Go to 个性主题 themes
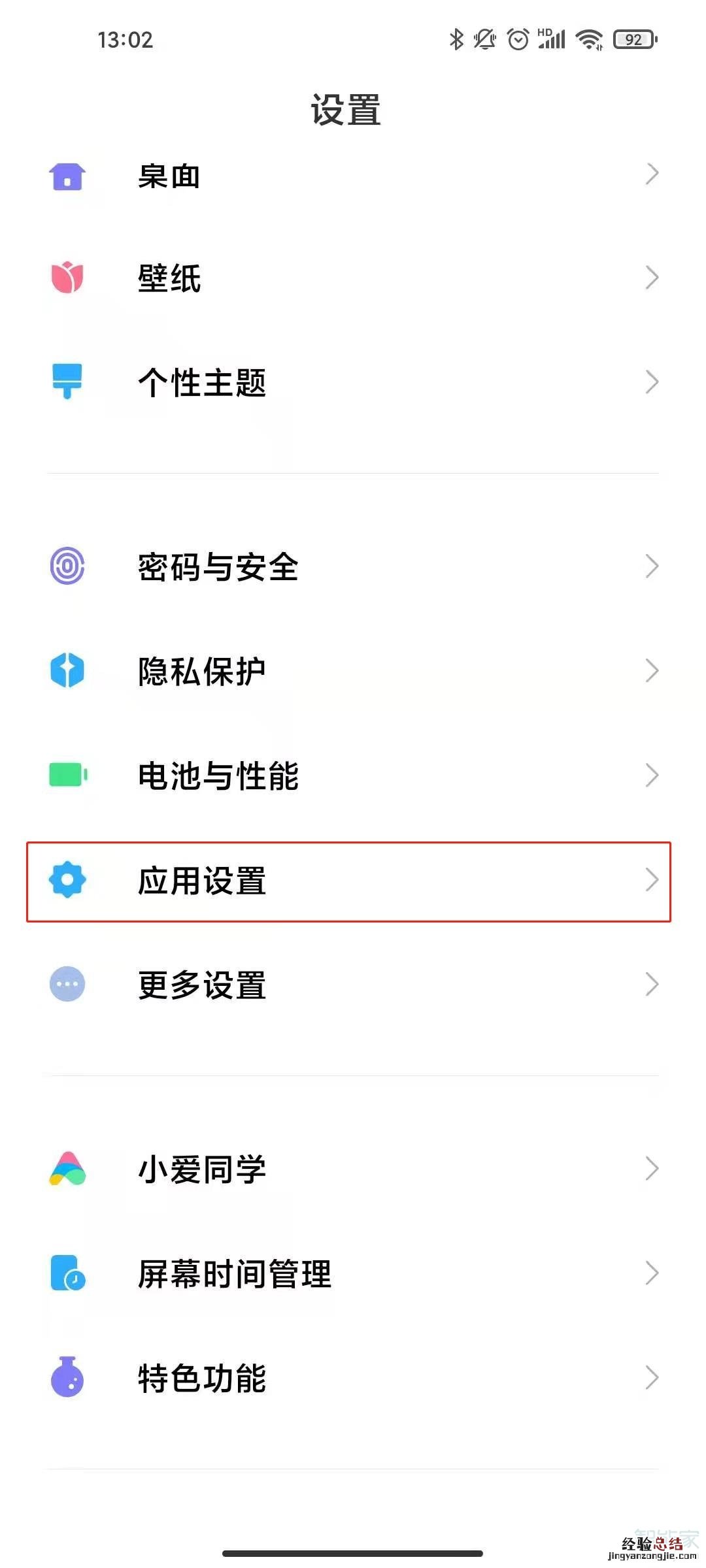The height and width of the screenshot is (1568, 706). coord(353,382)
